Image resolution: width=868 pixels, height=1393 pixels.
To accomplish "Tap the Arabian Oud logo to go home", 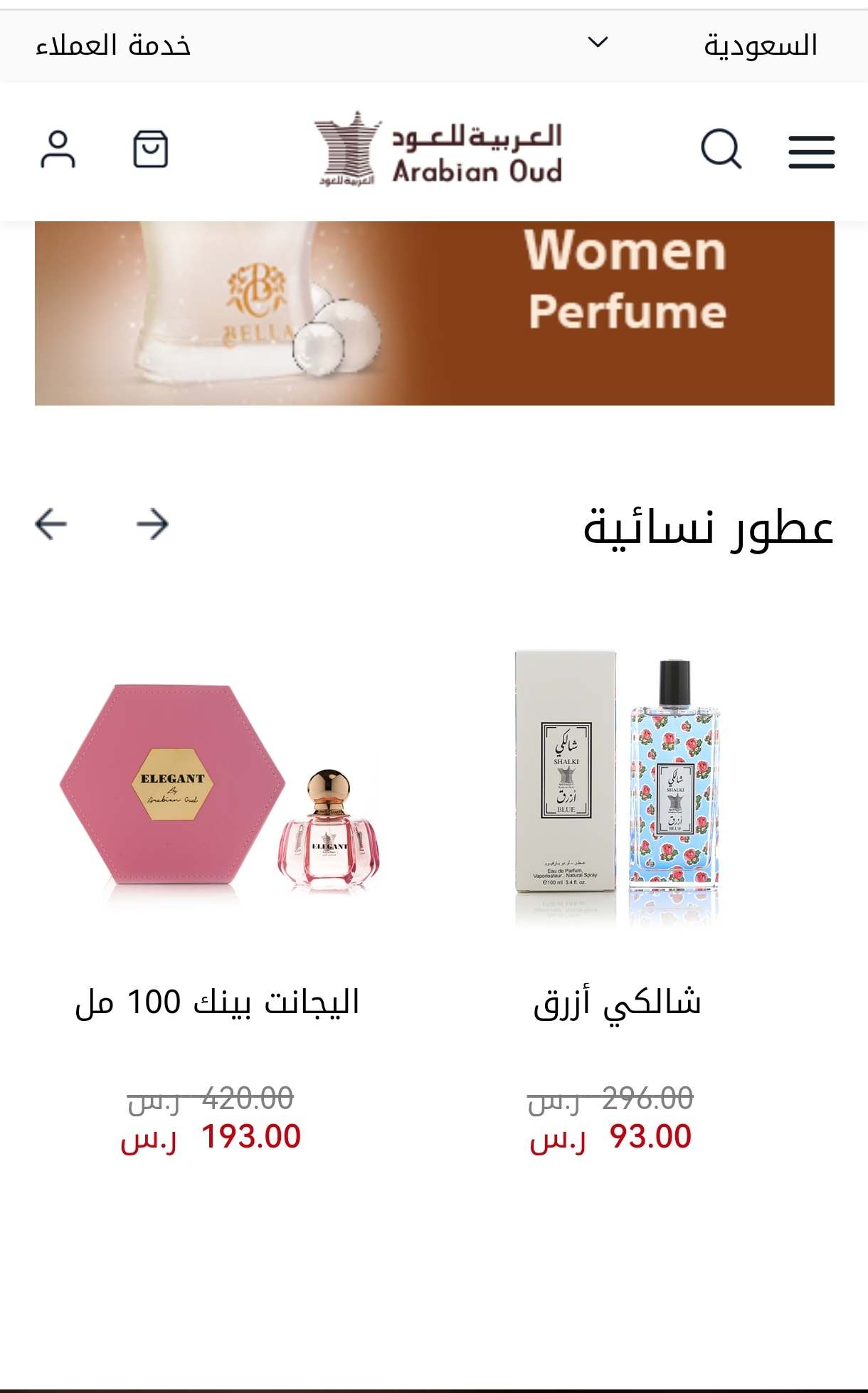I will pyautogui.click(x=439, y=149).
